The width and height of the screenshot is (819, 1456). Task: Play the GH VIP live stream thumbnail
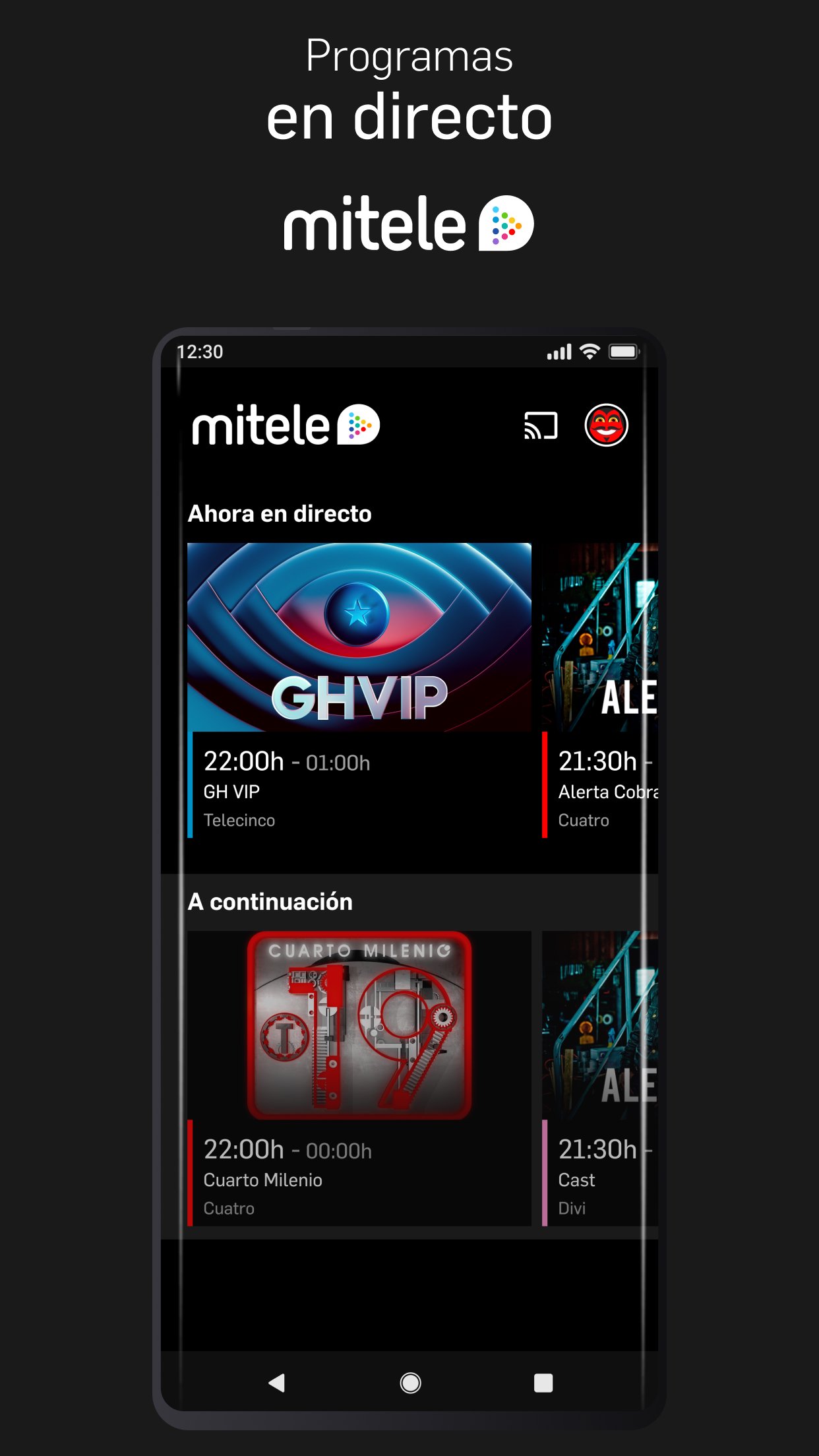coord(360,633)
